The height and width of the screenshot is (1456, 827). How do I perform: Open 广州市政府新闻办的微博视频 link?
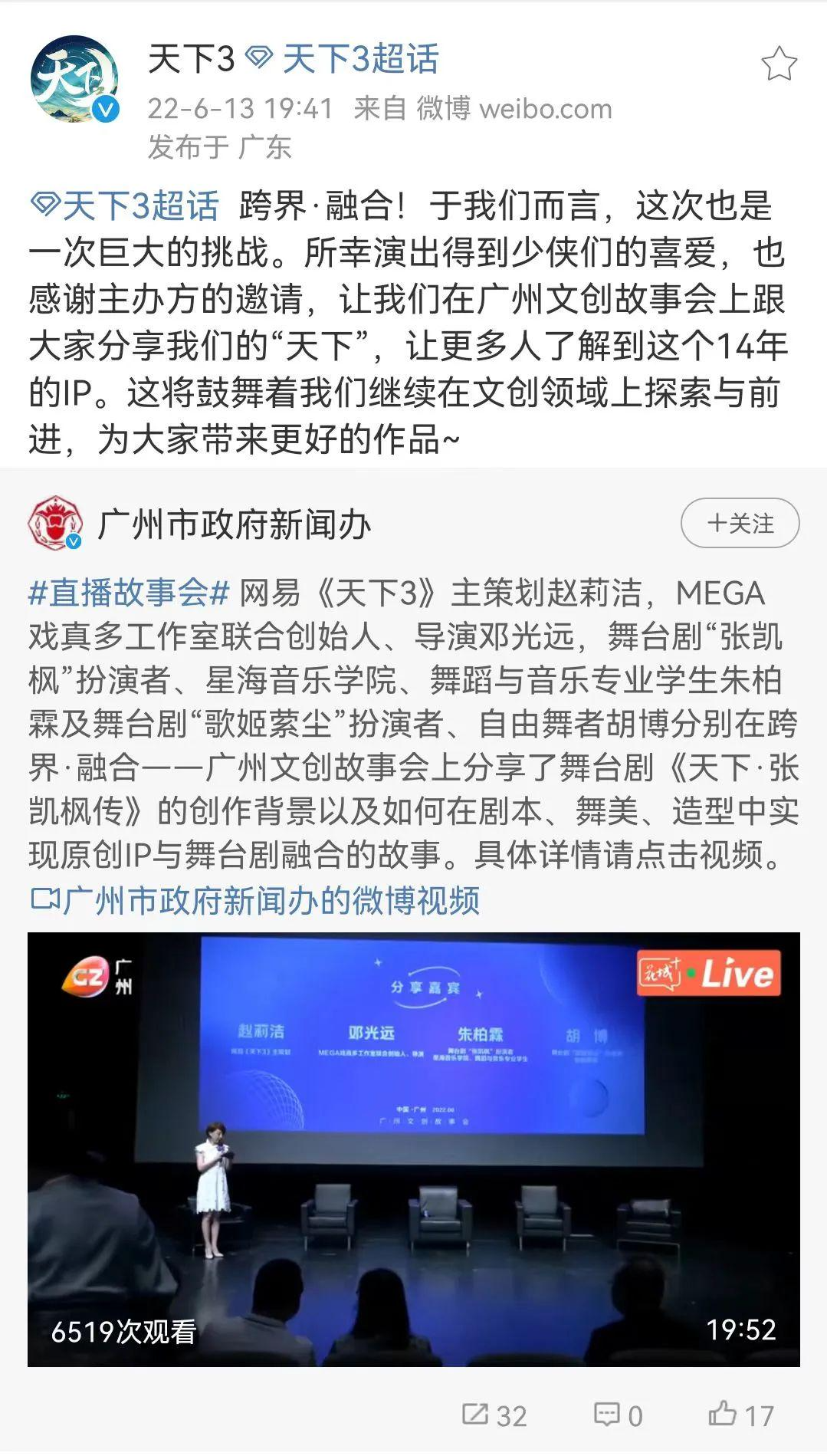(256, 899)
